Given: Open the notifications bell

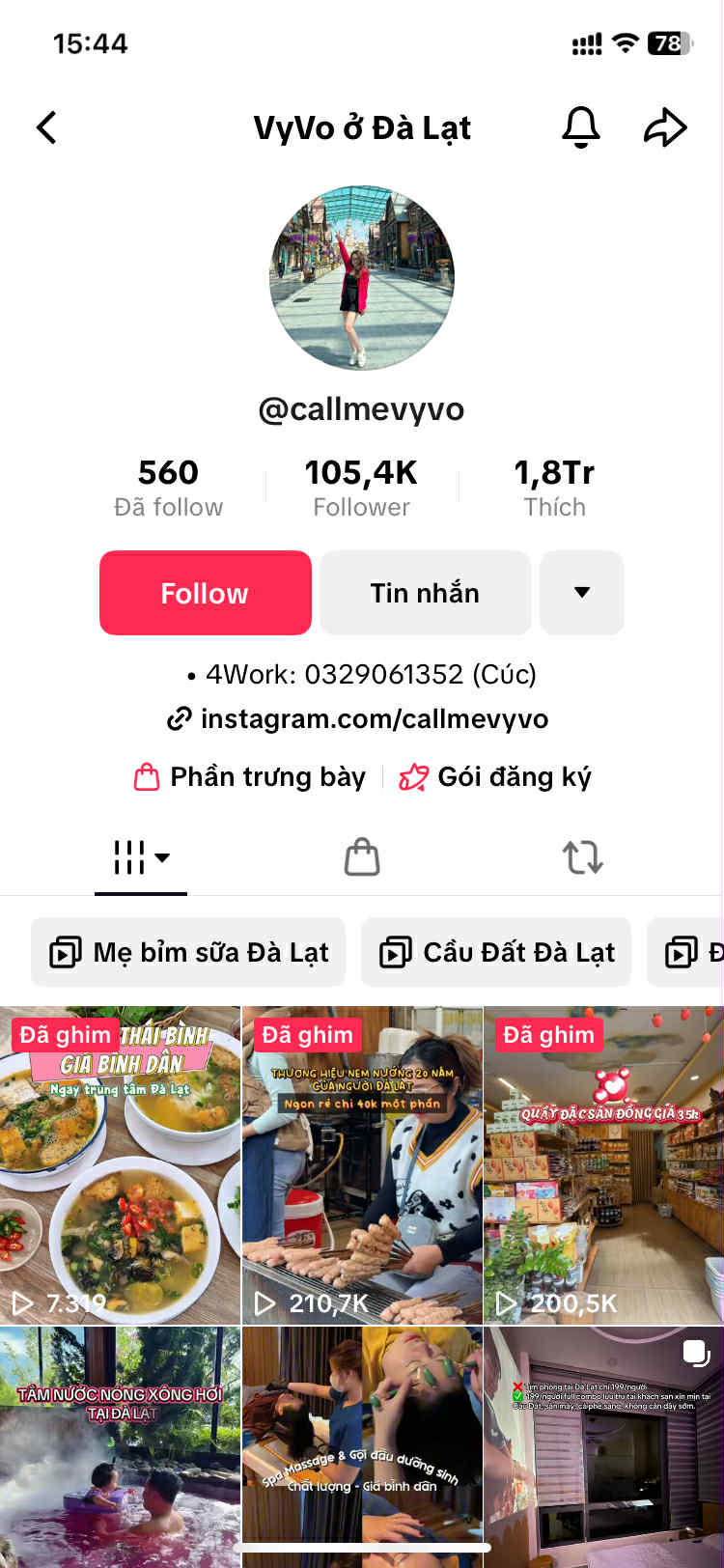Looking at the screenshot, I should point(581,127).
